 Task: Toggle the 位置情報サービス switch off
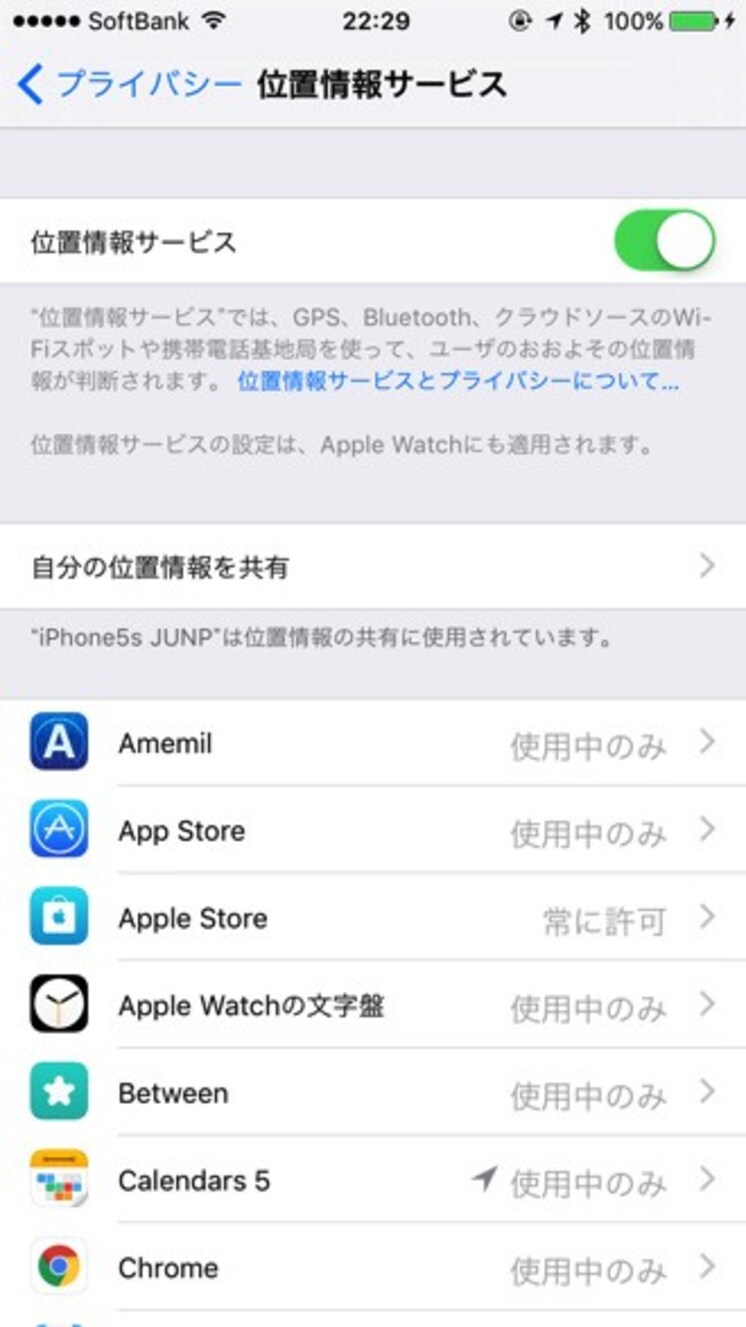tap(664, 241)
